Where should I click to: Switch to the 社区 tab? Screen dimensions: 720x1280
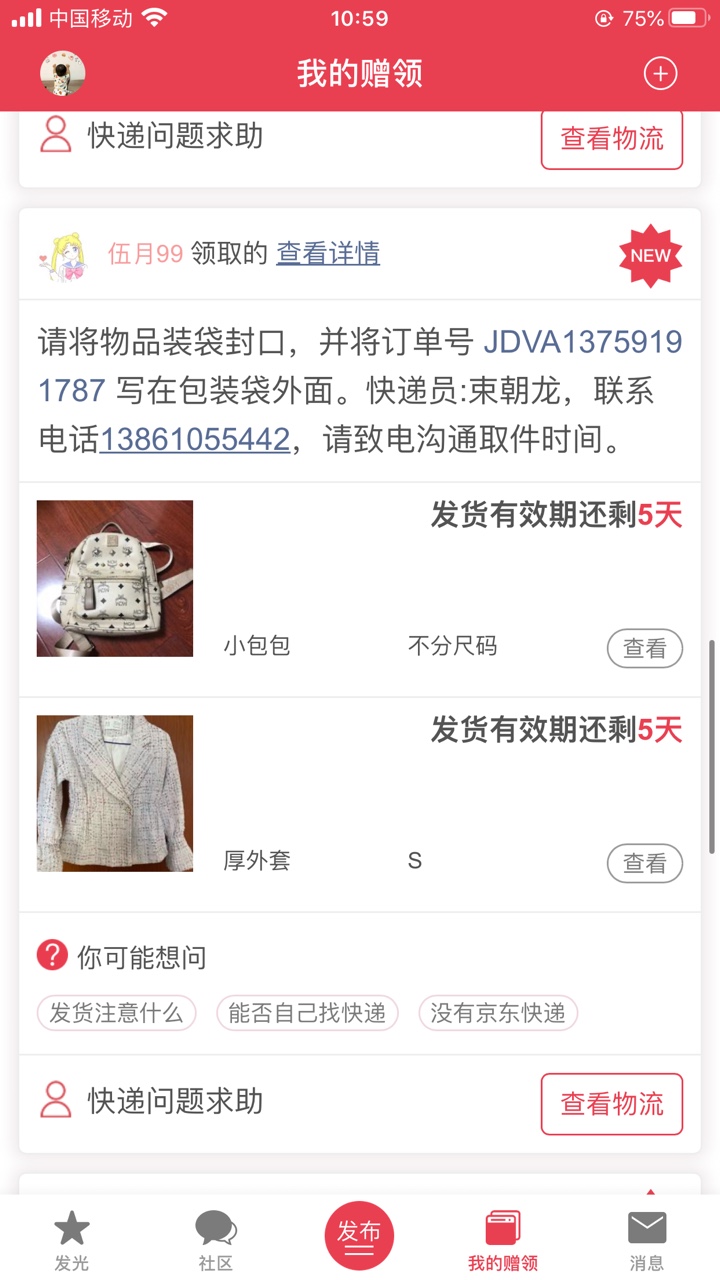point(215,1239)
